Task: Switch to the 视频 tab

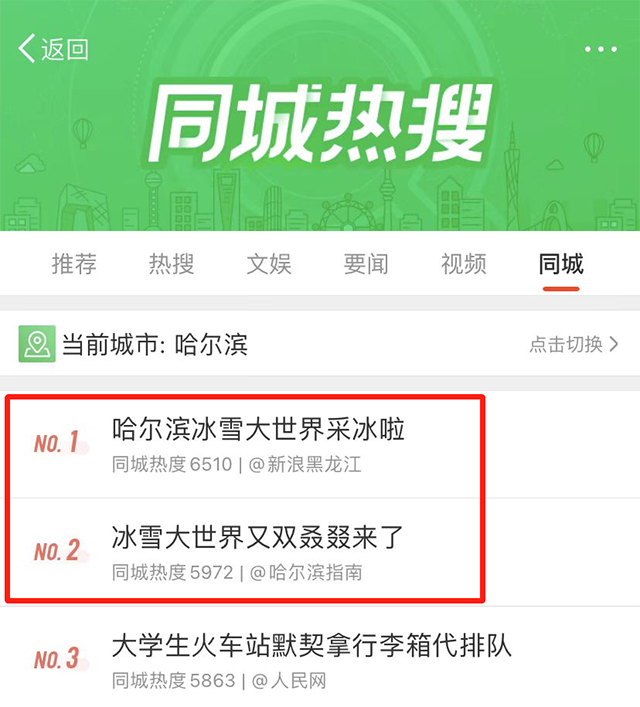Action: click(x=463, y=264)
